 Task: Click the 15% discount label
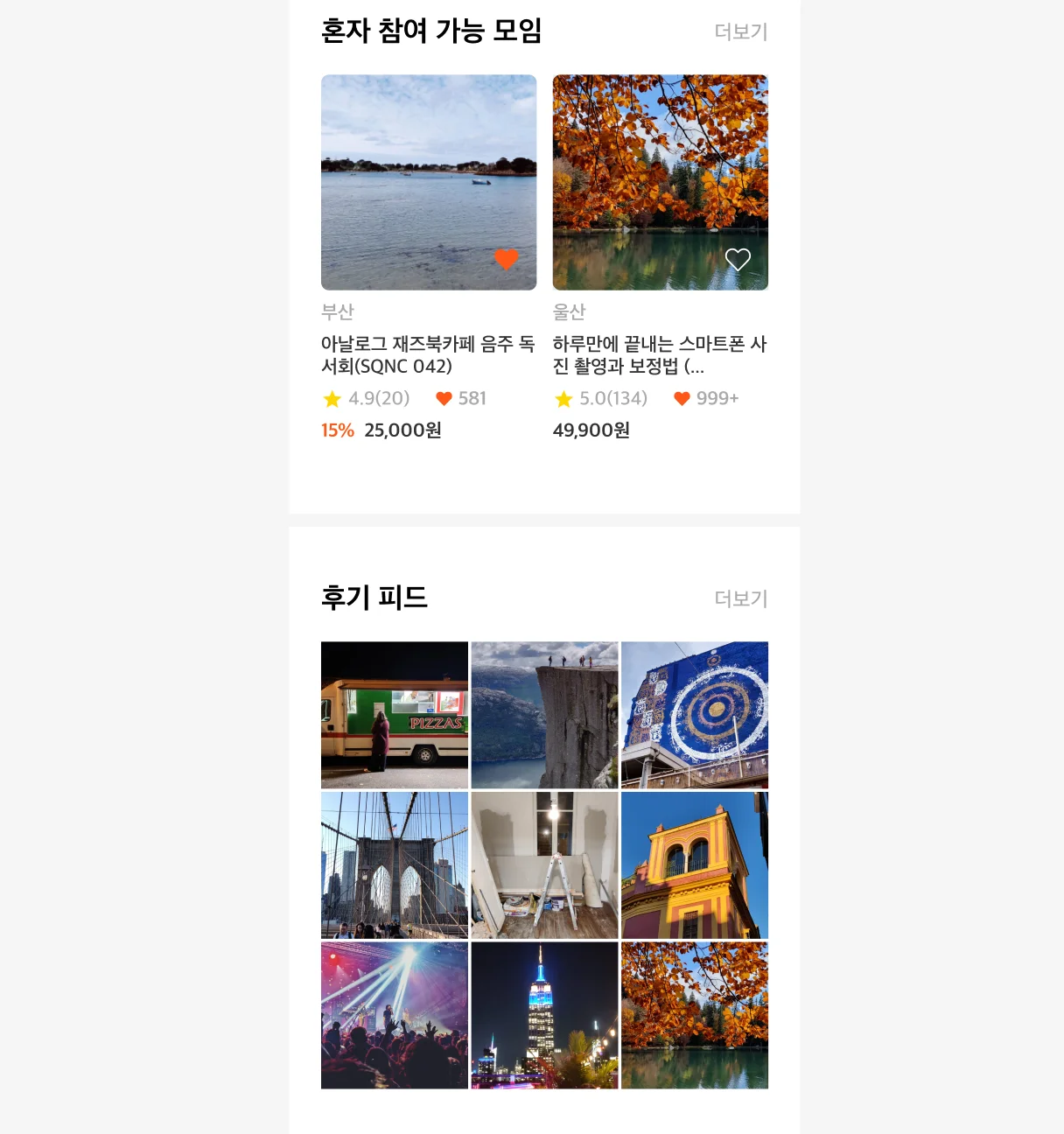(x=337, y=430)
